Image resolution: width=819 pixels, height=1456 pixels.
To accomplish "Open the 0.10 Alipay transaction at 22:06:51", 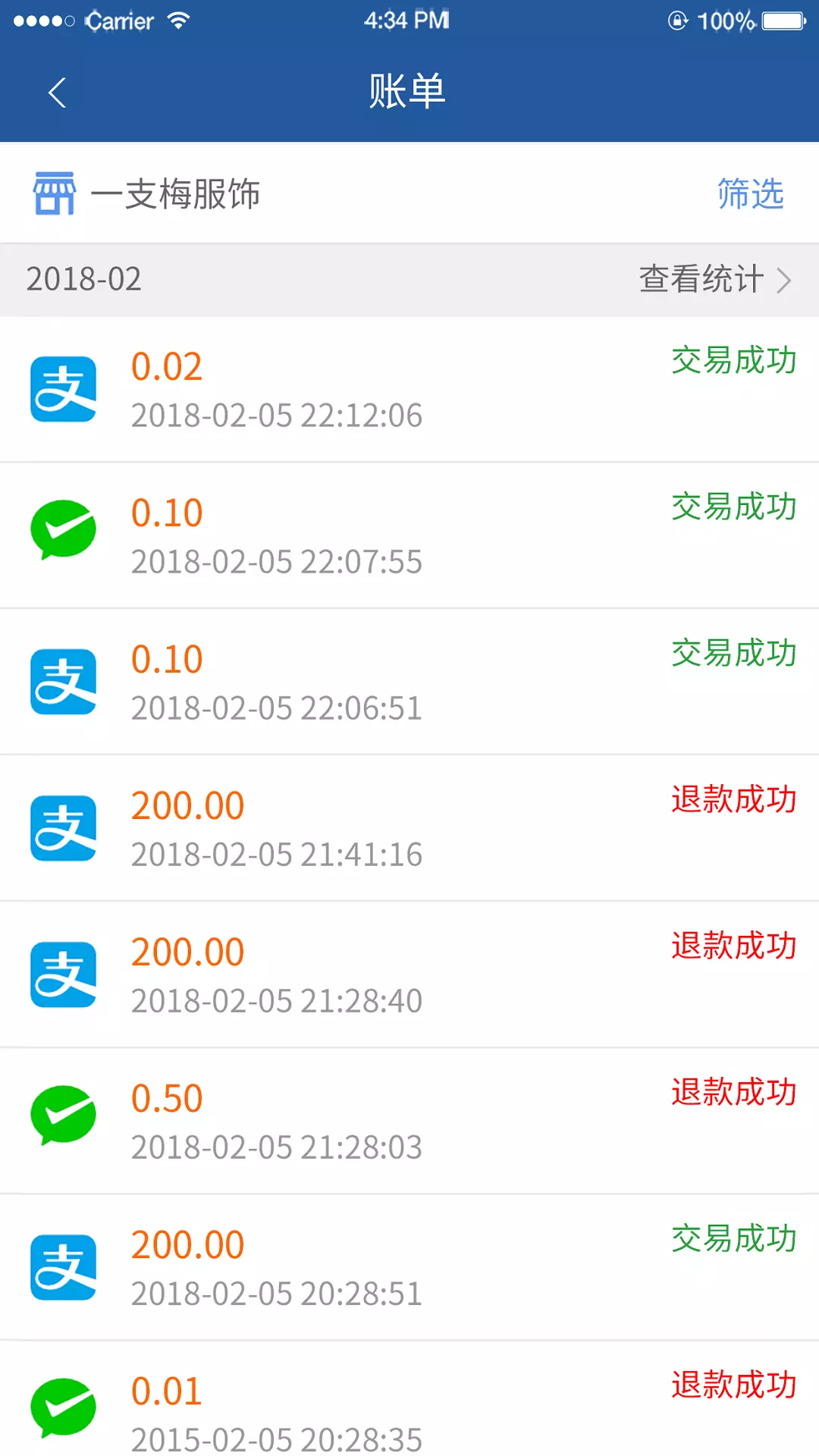I will pyautogui.click(x=409, y=682).
